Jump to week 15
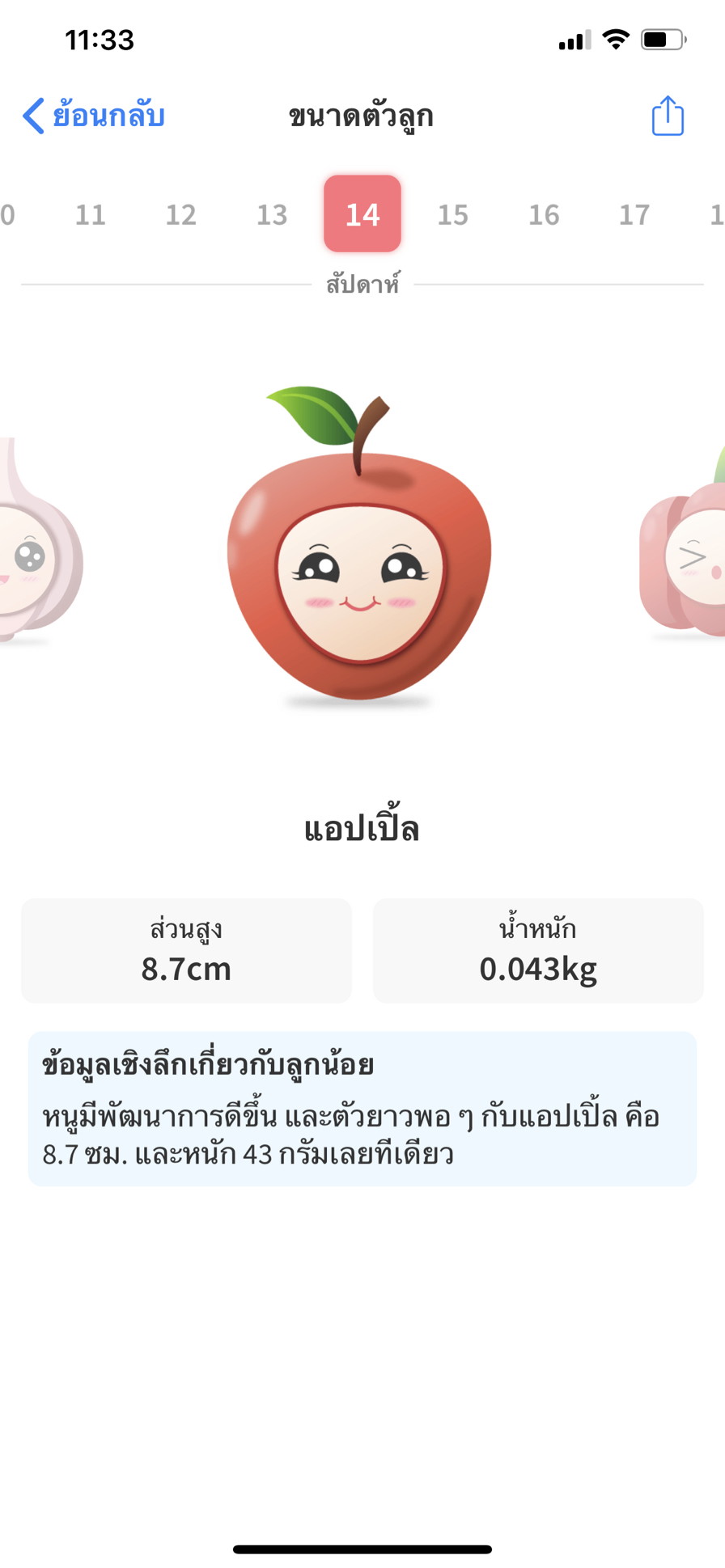 pos(453,214)
